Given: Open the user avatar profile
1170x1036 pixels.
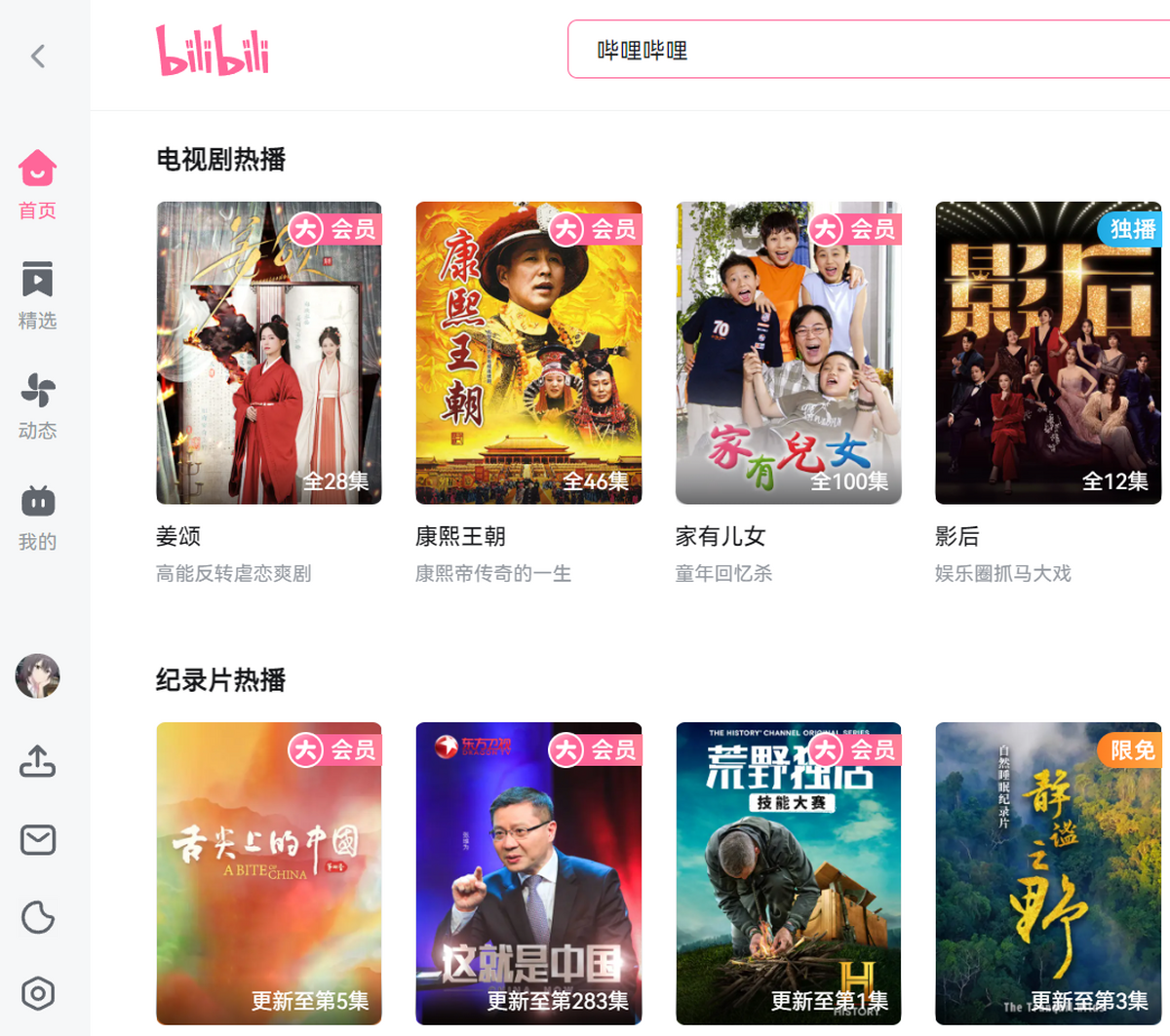Looking at the screenshot, I should tap(37, 675).
